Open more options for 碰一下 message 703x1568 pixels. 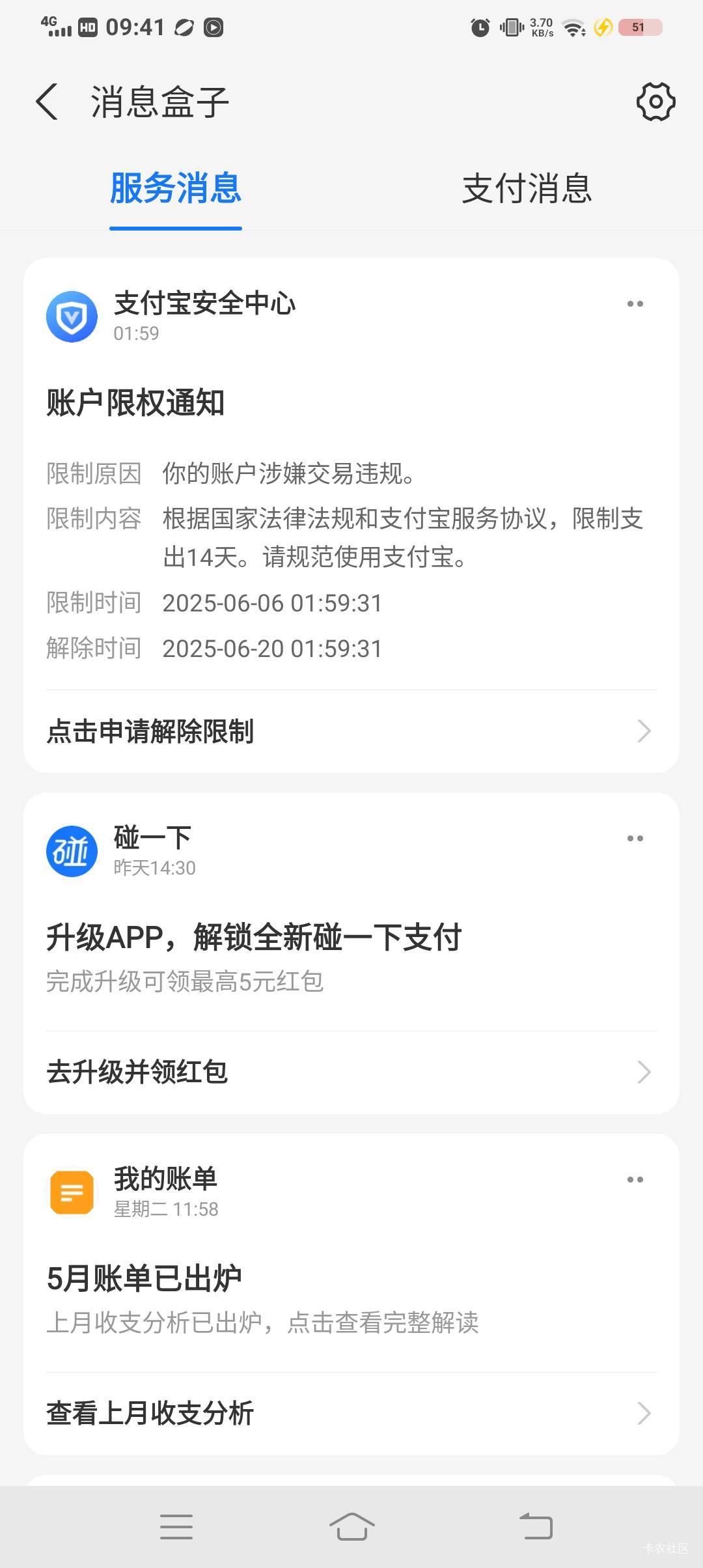(x=635, y=838)
